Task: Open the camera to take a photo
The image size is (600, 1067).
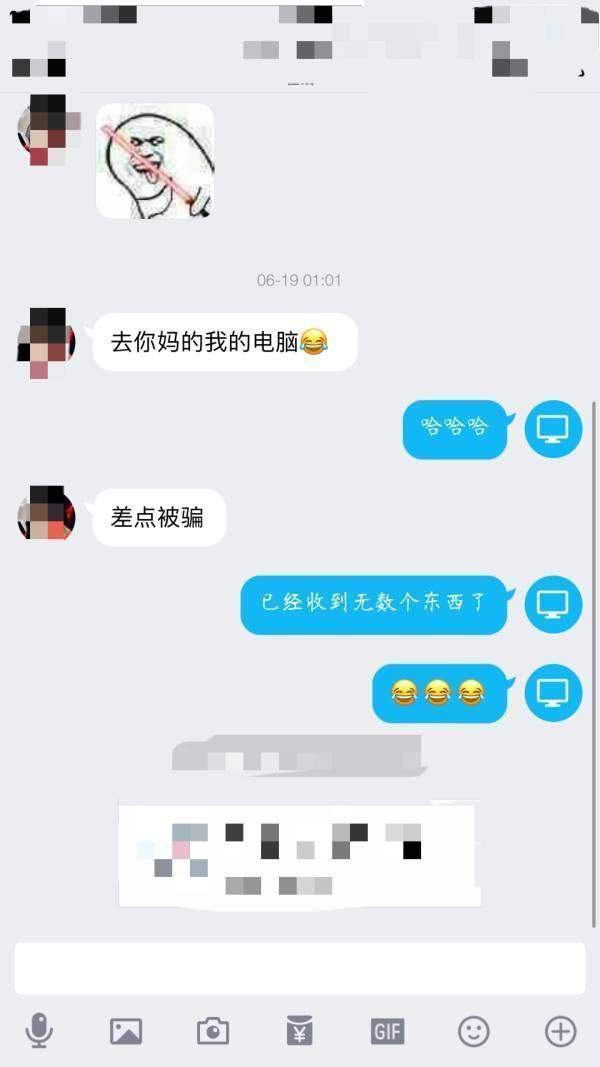Action: coord(213,1031)
